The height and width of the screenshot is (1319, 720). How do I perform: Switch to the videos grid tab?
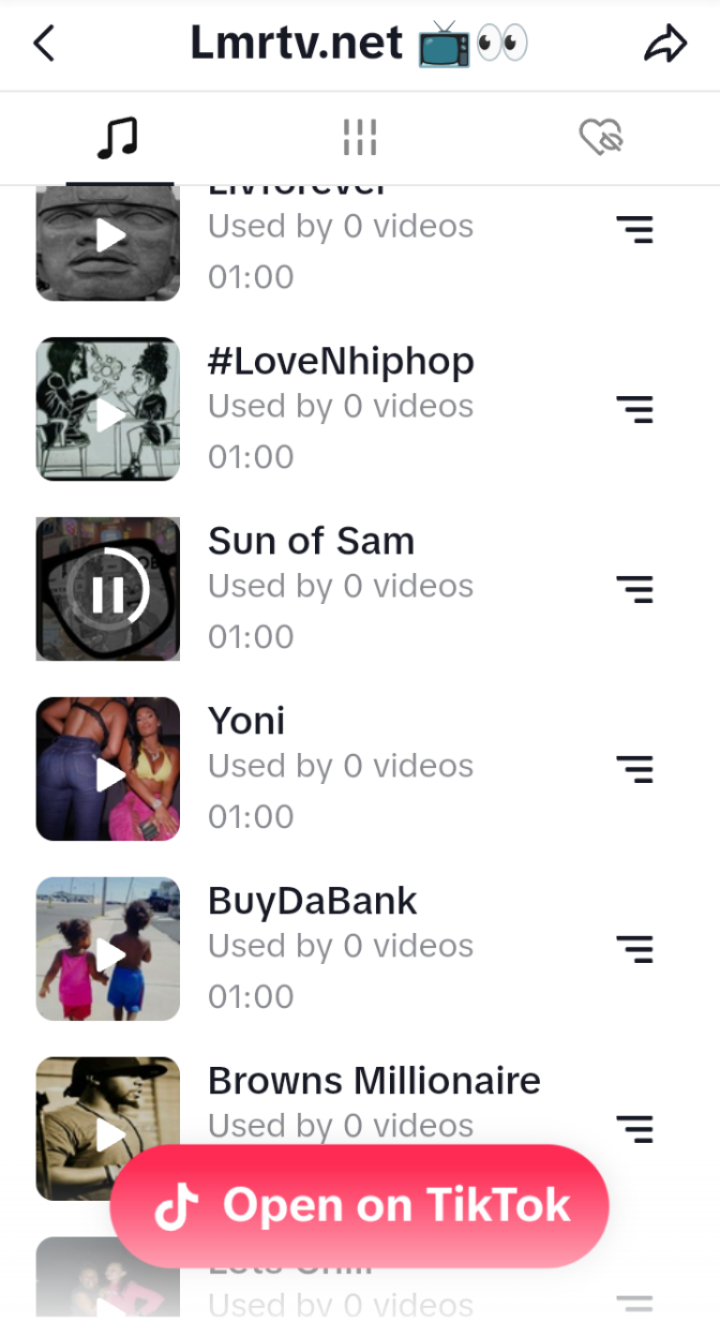pos(359,138)
